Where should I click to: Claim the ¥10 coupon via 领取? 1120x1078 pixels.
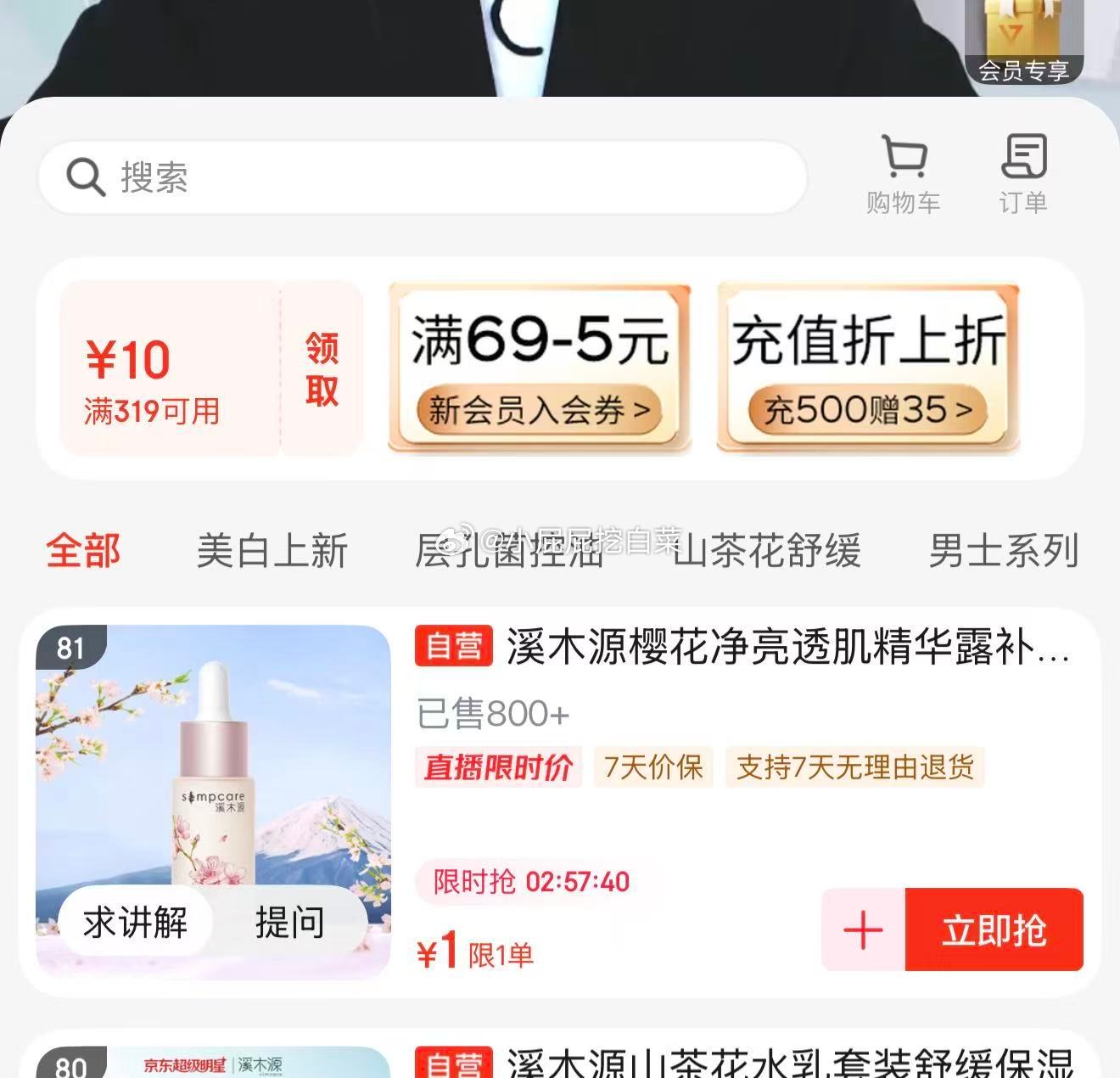coord(322,369)
